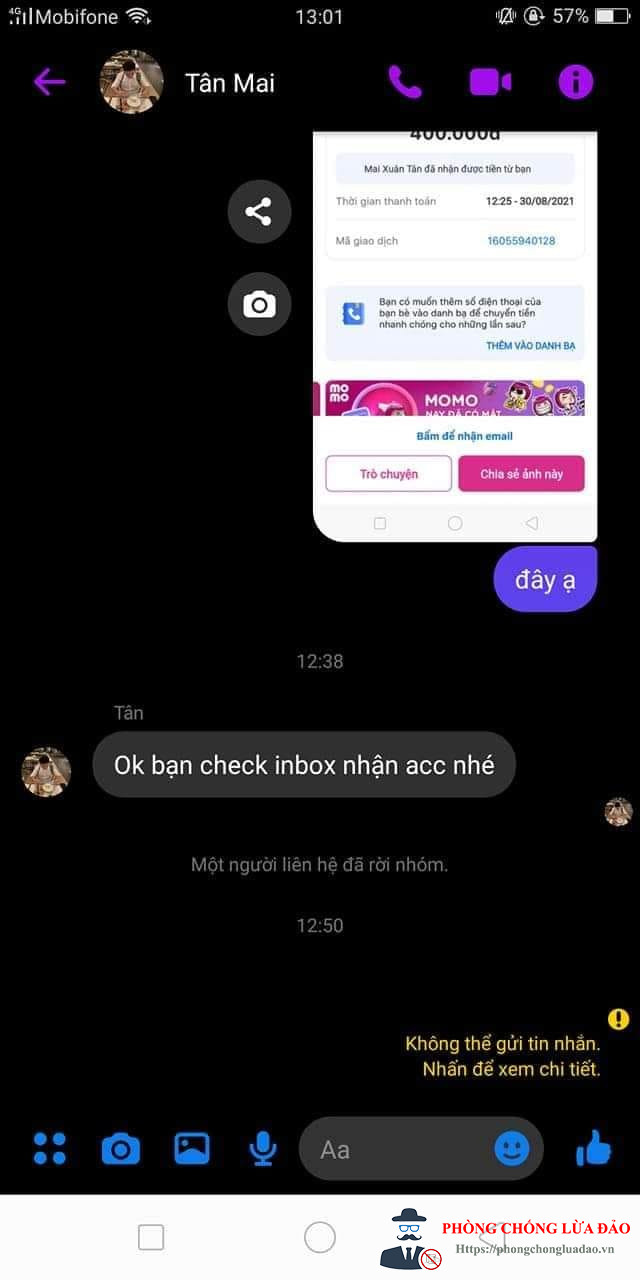The height and width of the screenshot is (1280, 640).
Task: Open the camera button beside the image
Action: click(x=259, y=304)
